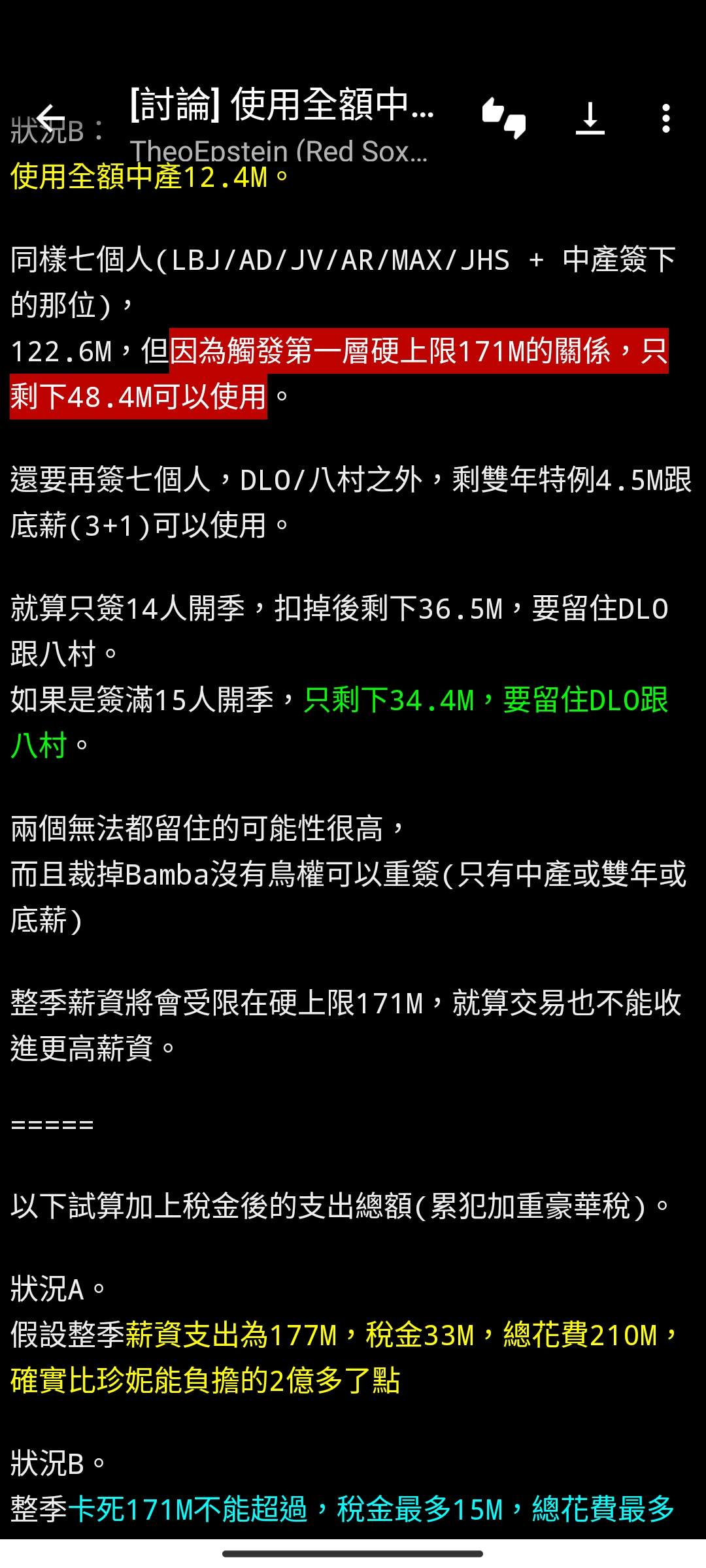The height and width of the screenshot is (1568, 706).
Task: Tap the download arrow icon
Action: (x=590, y=118)
